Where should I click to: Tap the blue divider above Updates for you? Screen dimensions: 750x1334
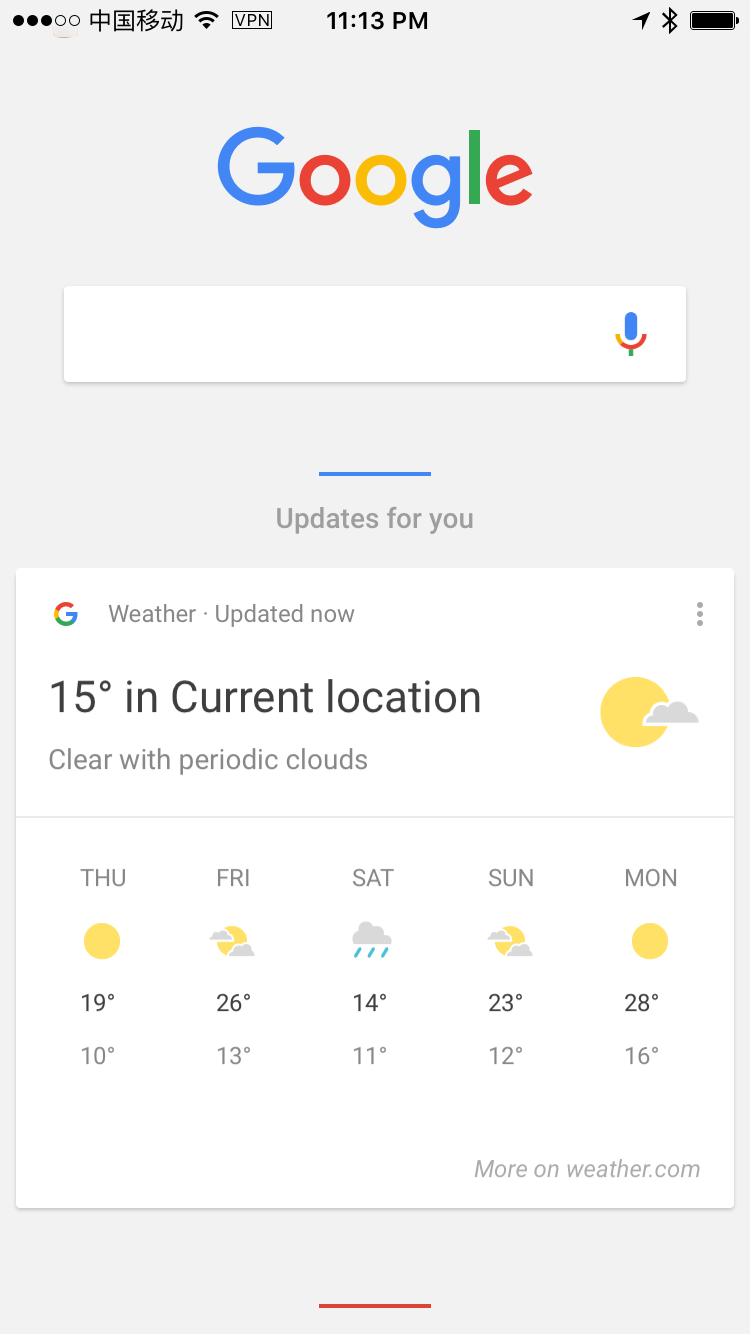tap(374, 473)
